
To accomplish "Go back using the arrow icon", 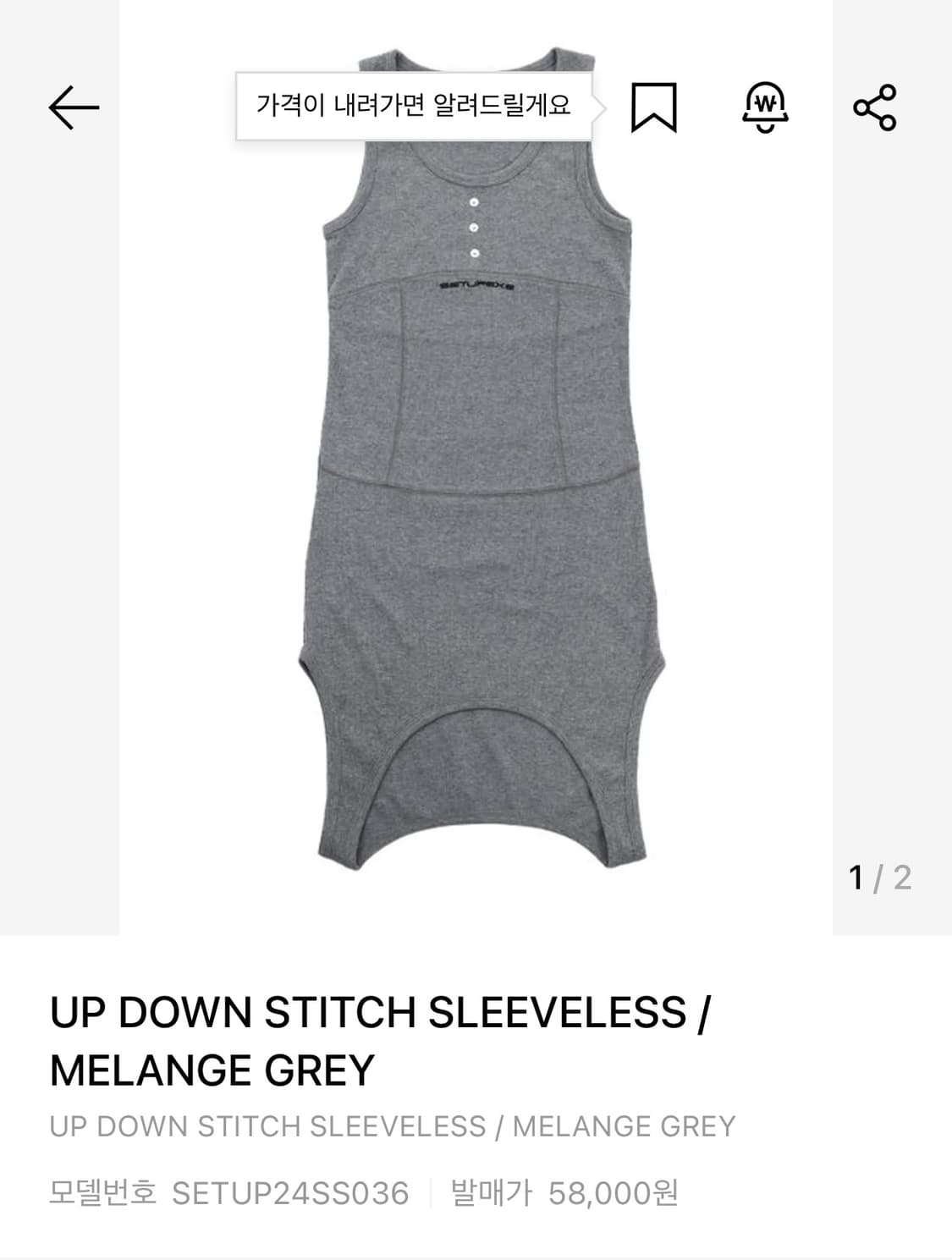I will (x=74, y=107).
